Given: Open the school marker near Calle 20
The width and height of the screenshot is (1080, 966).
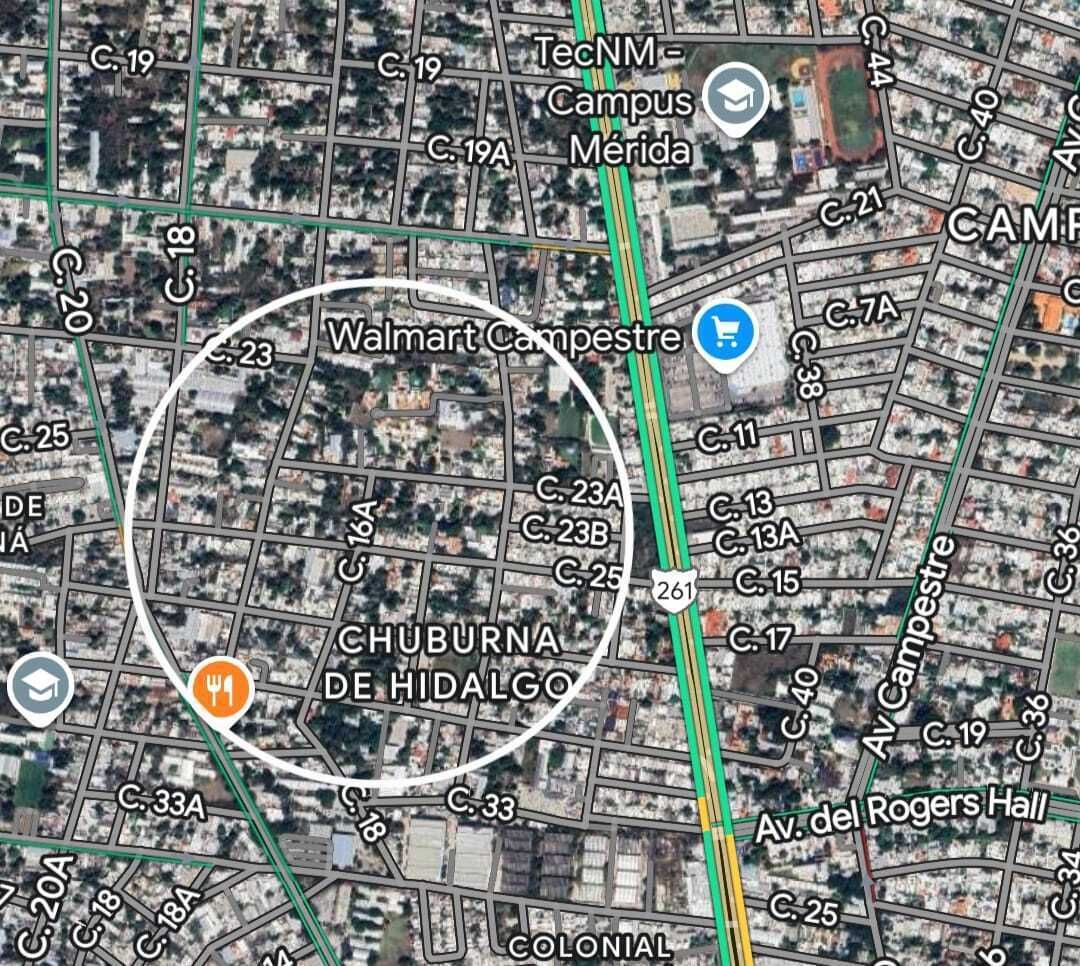Looking at the screenshot, I should (x=39, y=687).
